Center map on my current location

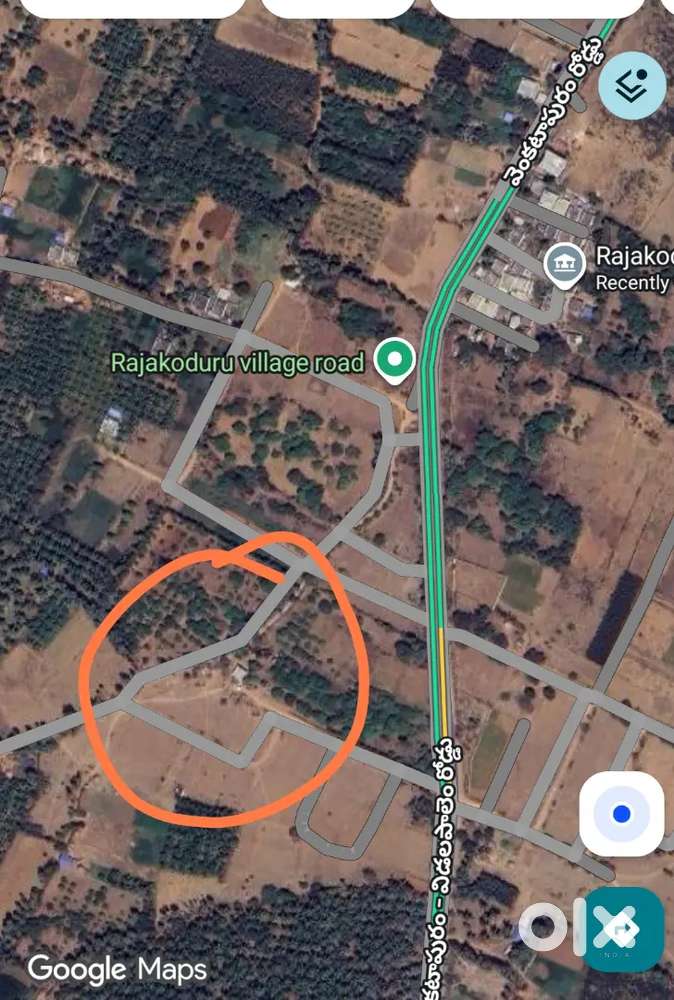point(621,814)
